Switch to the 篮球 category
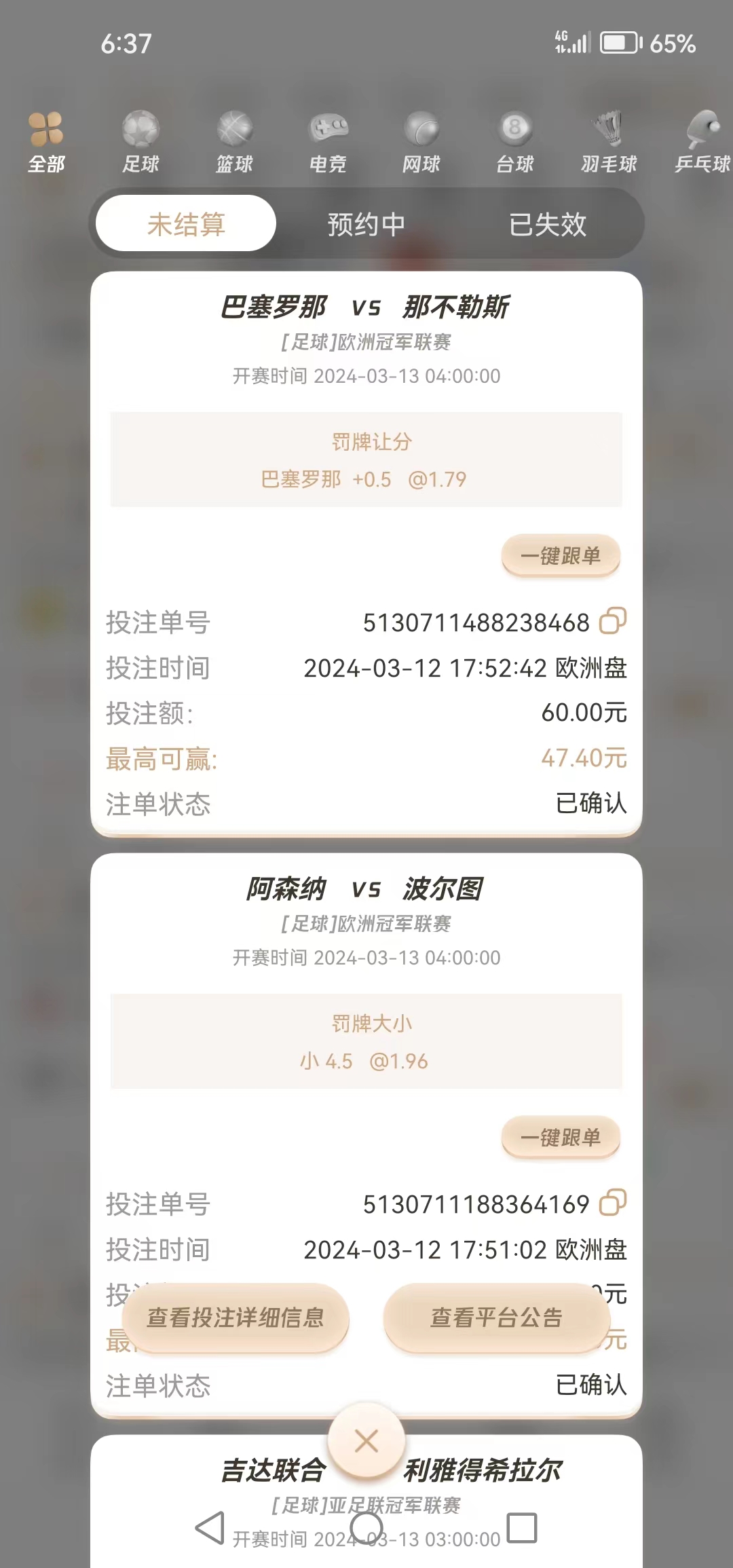Image resolution: width=733 pixels, height=1568 pixels. 234,143
